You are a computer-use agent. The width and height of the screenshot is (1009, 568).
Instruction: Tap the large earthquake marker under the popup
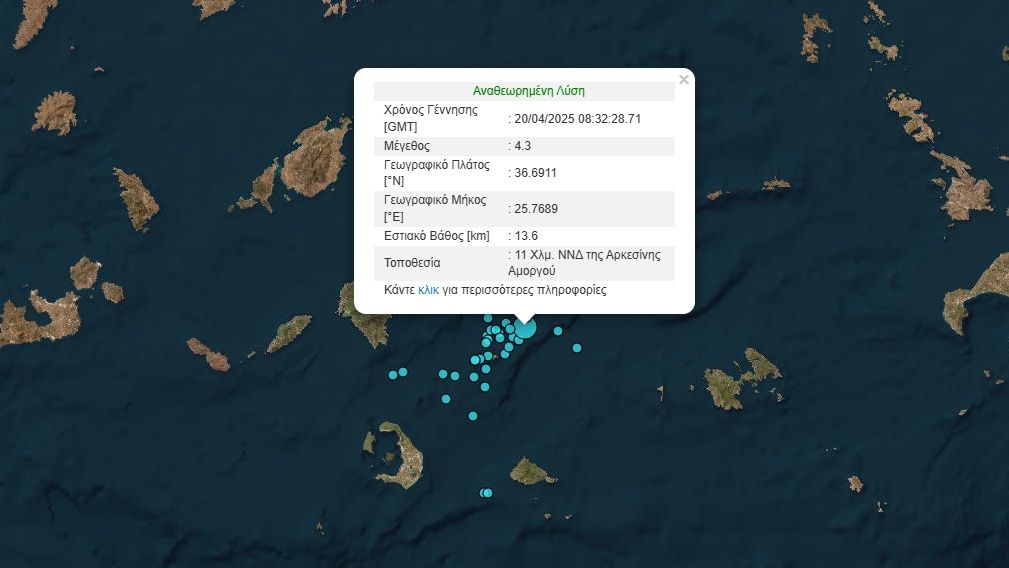pos(526,328)
